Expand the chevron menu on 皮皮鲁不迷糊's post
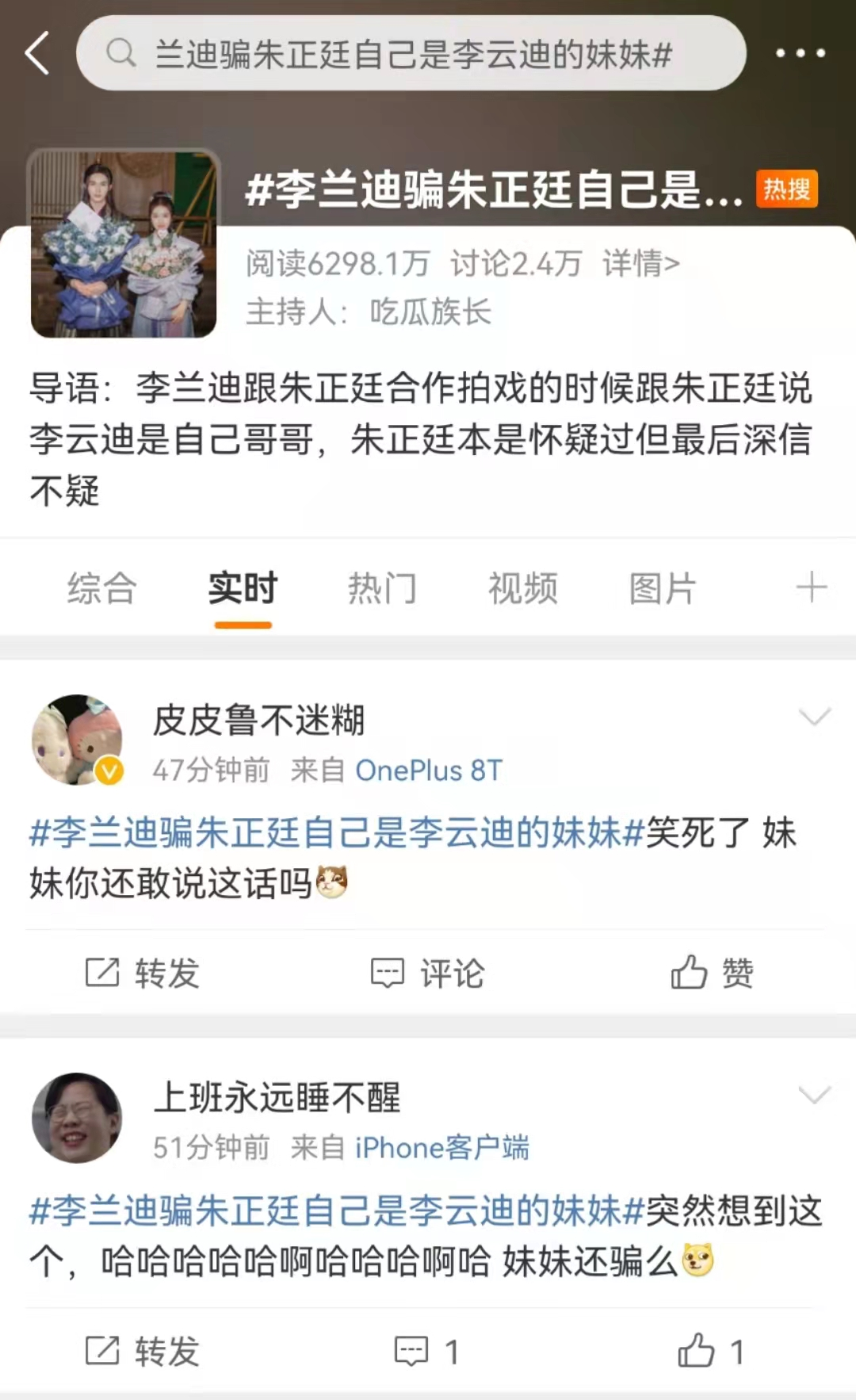The height and width of the screenshot is (1400, 856). pyautogui.click(x=814, y=717)
